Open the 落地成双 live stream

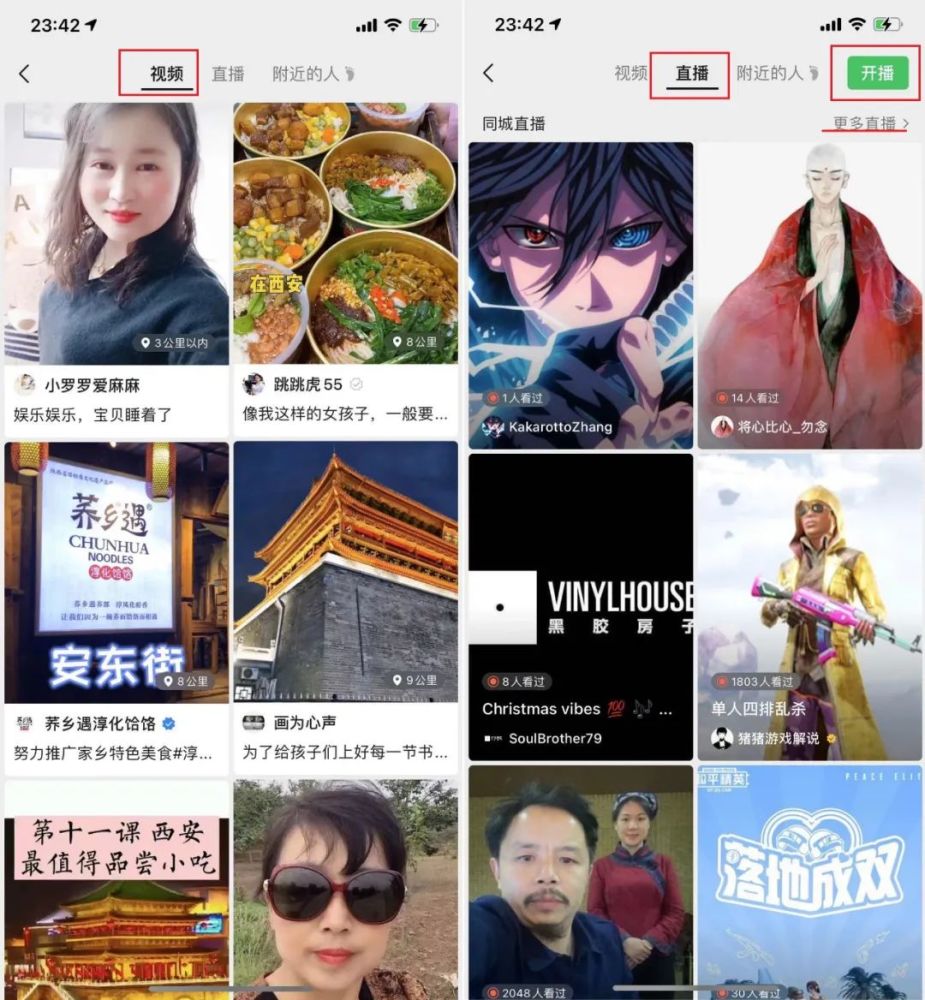(x=809, y=880)
